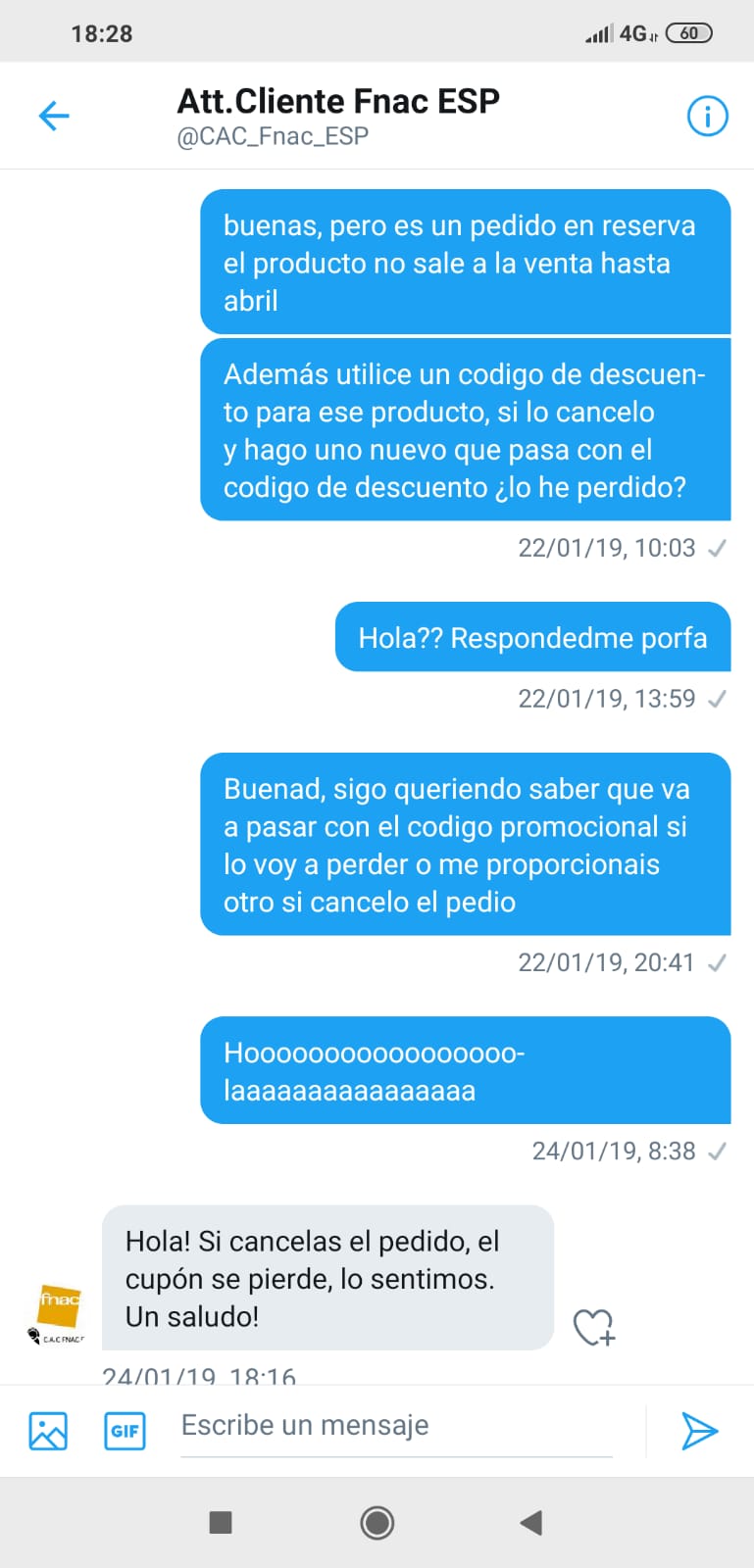Viewport: 754px width, 1568px height.
Task: Open conversation info for Att.Cliente Fnac ESP
Action: click(x=707, y=116)
